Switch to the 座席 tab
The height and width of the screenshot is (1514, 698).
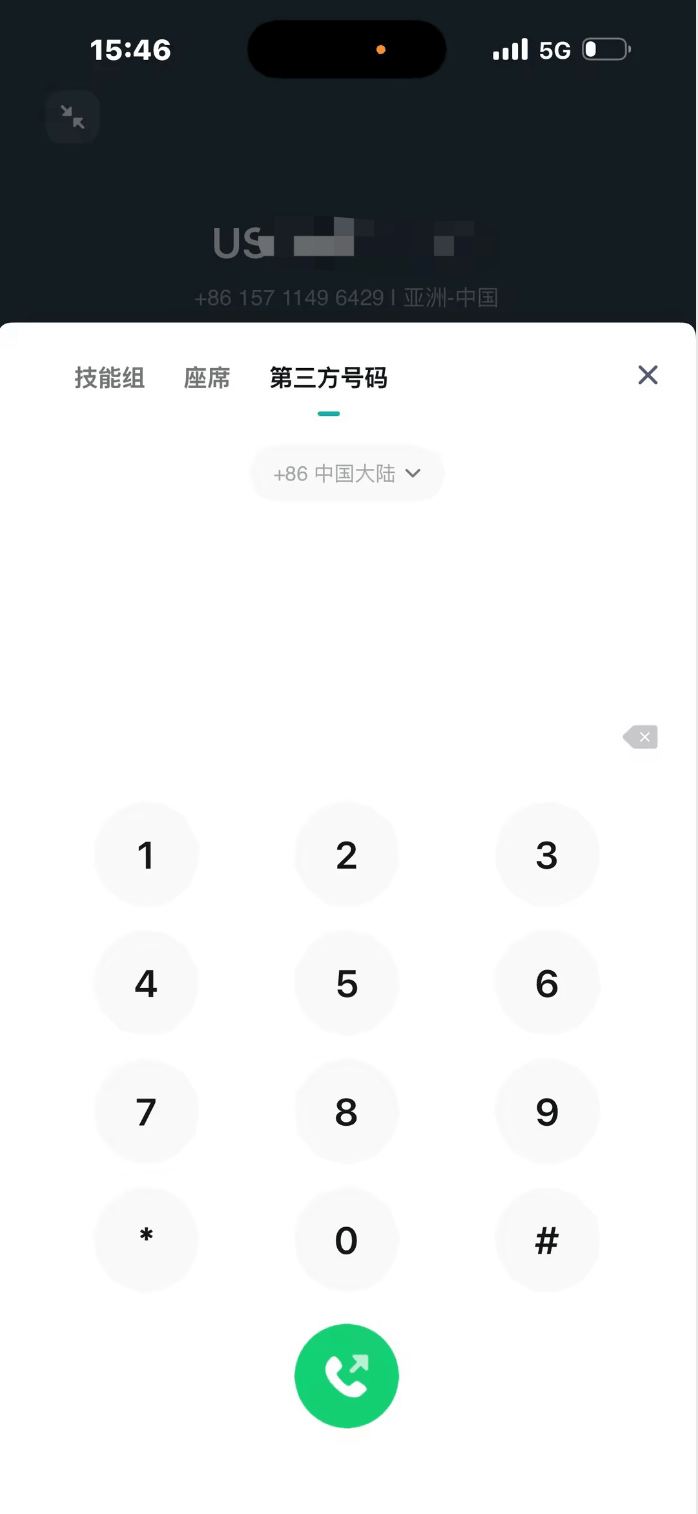point(207,378)
